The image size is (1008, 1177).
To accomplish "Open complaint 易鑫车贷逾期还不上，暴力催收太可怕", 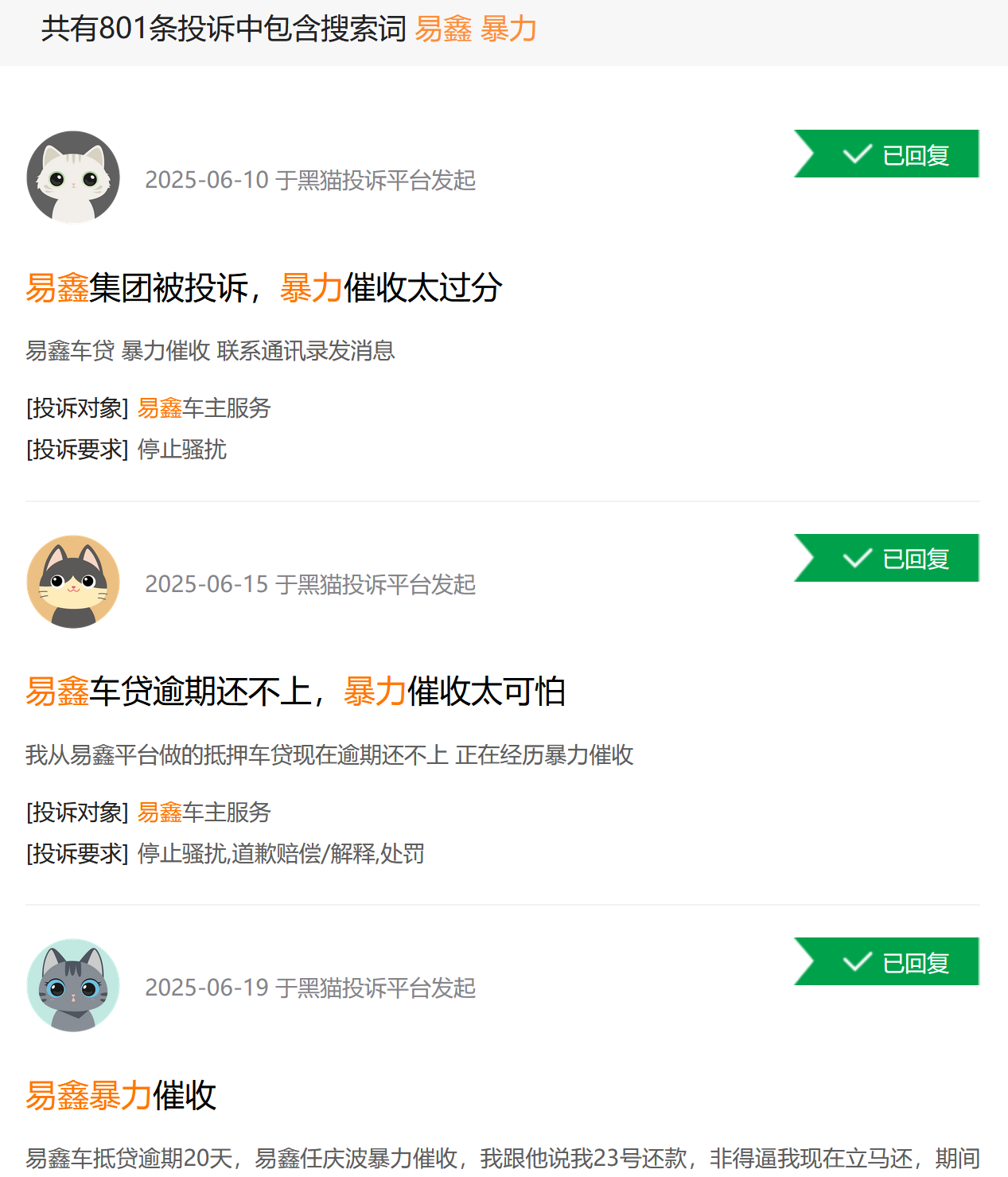I will click(295, 692).
